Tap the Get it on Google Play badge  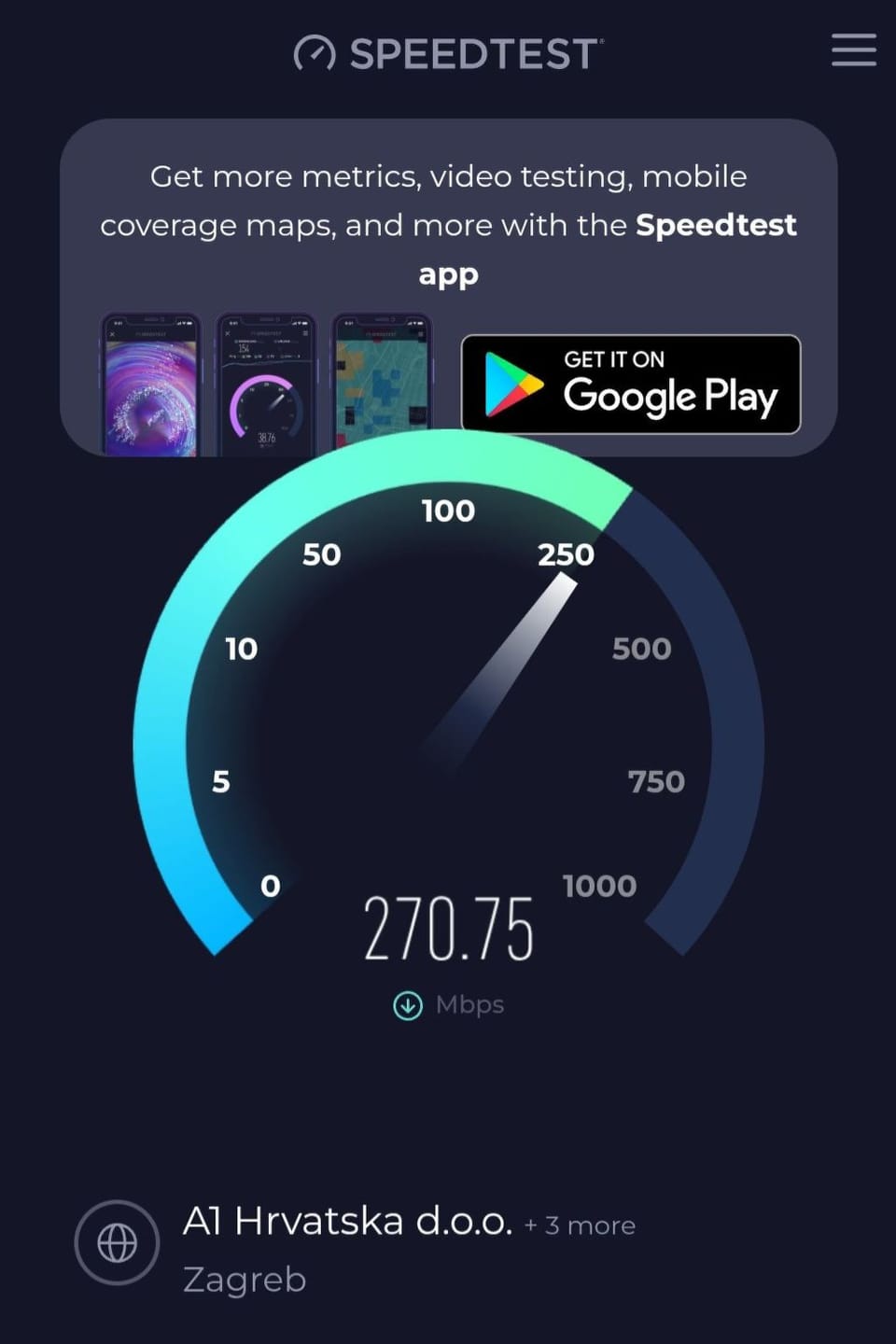pos(631,385)
